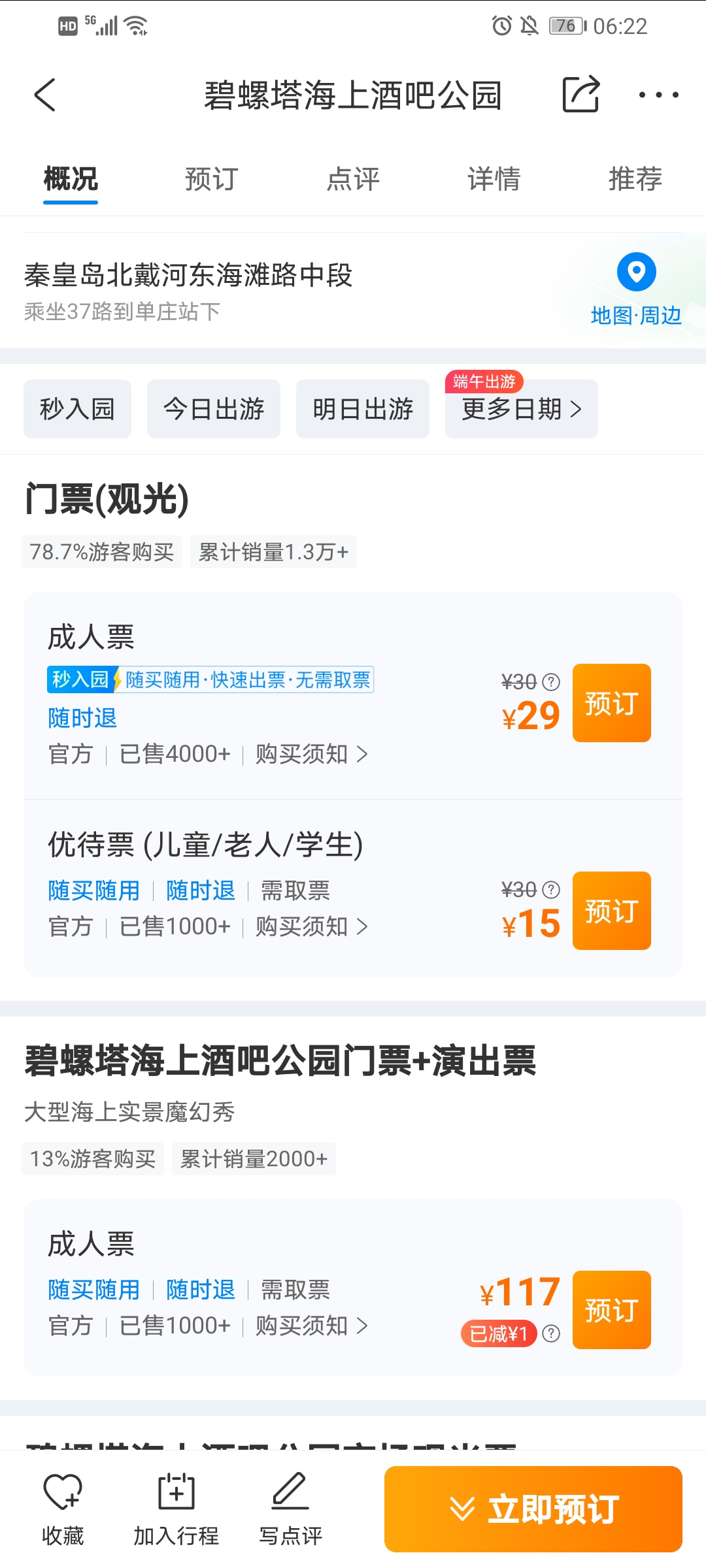Image resolution: width=706 pixels, height=1568 pixels.
Task: Share this attraction page
Action: pos(580,94)
